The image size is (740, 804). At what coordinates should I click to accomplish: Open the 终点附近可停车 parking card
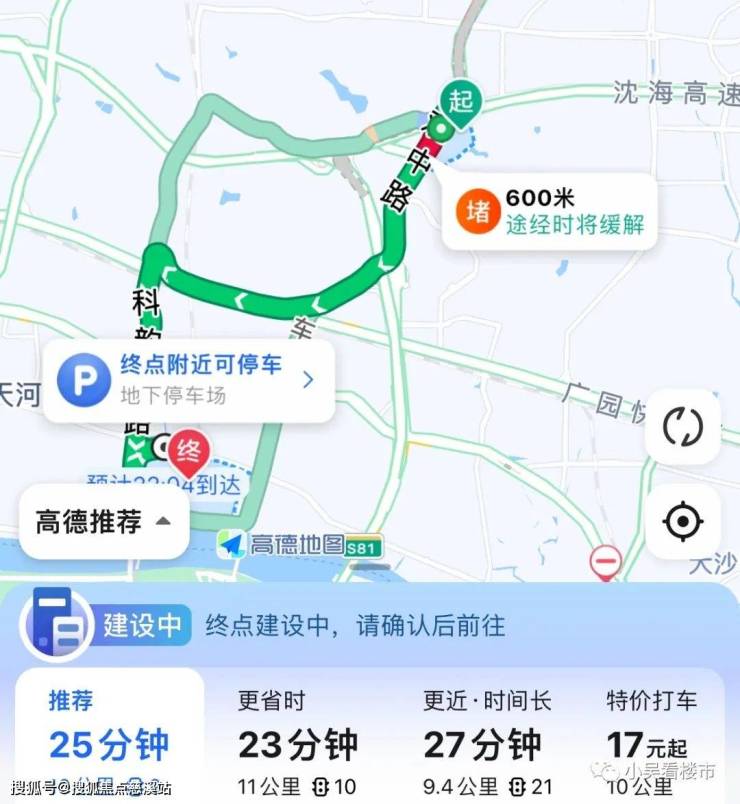[188, 379]
